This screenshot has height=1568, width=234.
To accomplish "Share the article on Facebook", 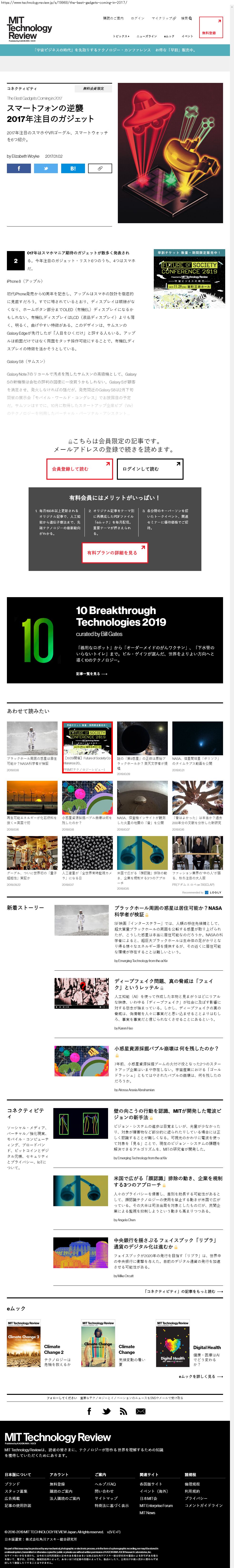I will tap(19, 168).
